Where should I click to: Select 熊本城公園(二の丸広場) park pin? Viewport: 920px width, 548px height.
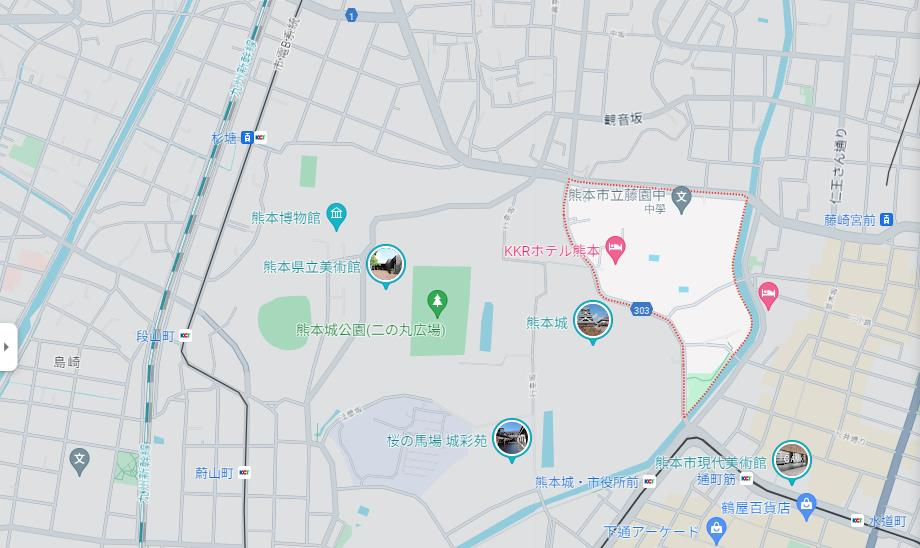pos(436,300)
